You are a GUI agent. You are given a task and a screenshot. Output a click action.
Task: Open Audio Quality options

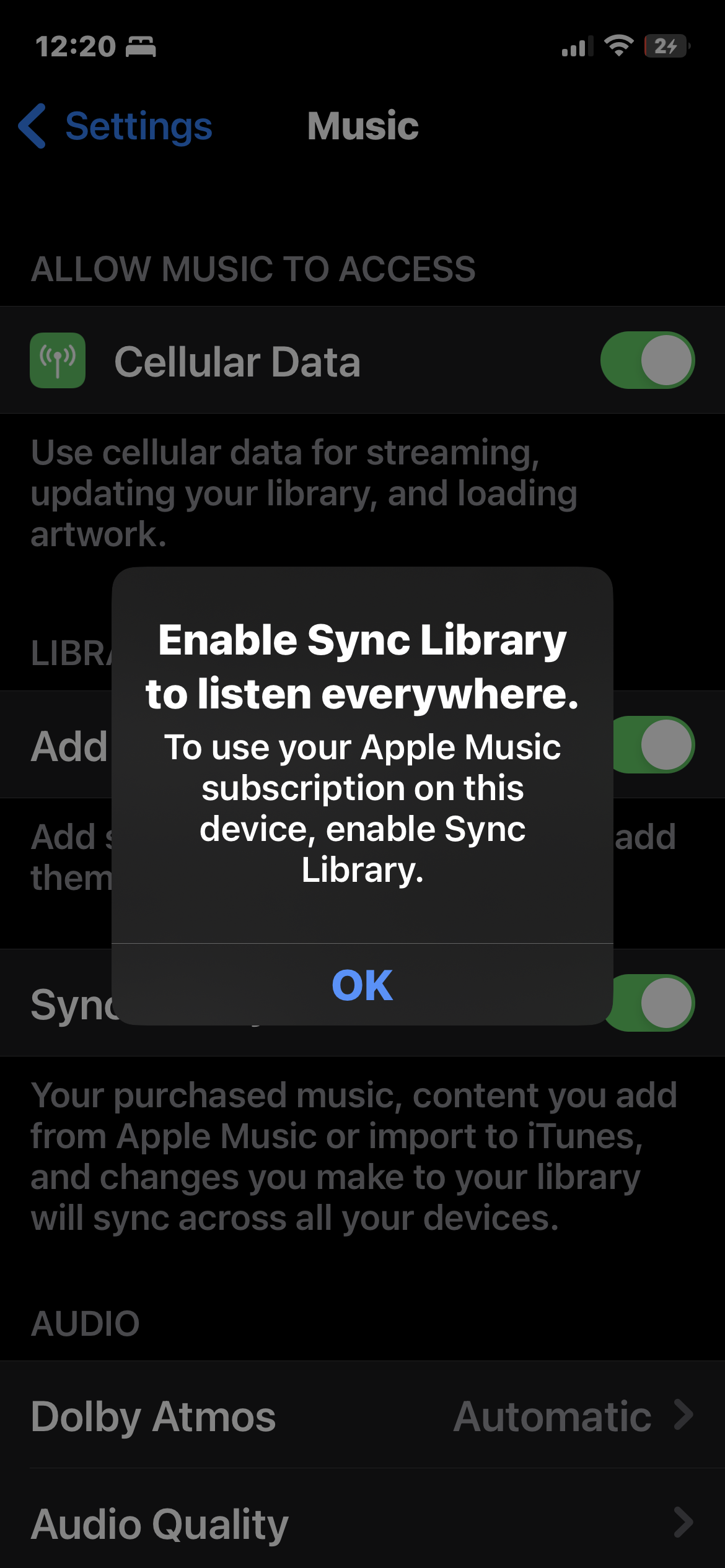point(362,1523)
